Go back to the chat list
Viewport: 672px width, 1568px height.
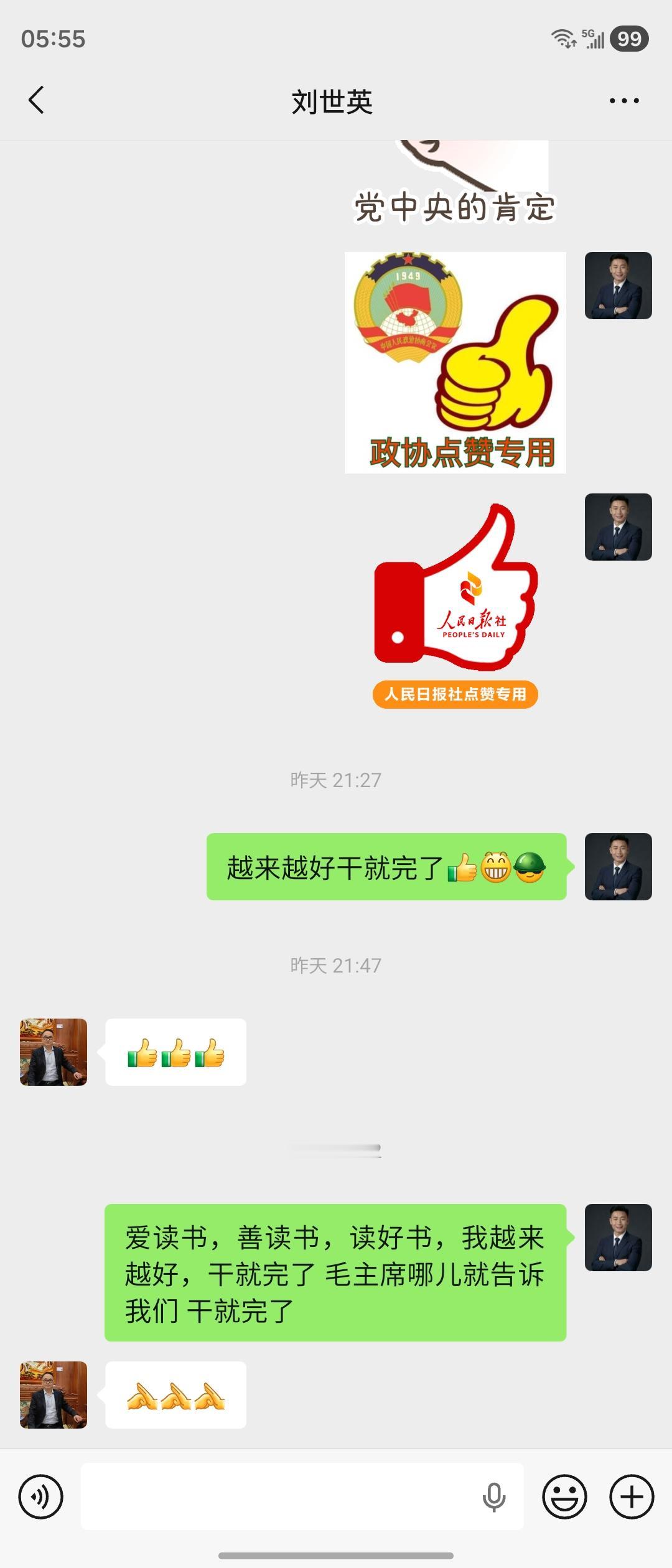point(35,100)
